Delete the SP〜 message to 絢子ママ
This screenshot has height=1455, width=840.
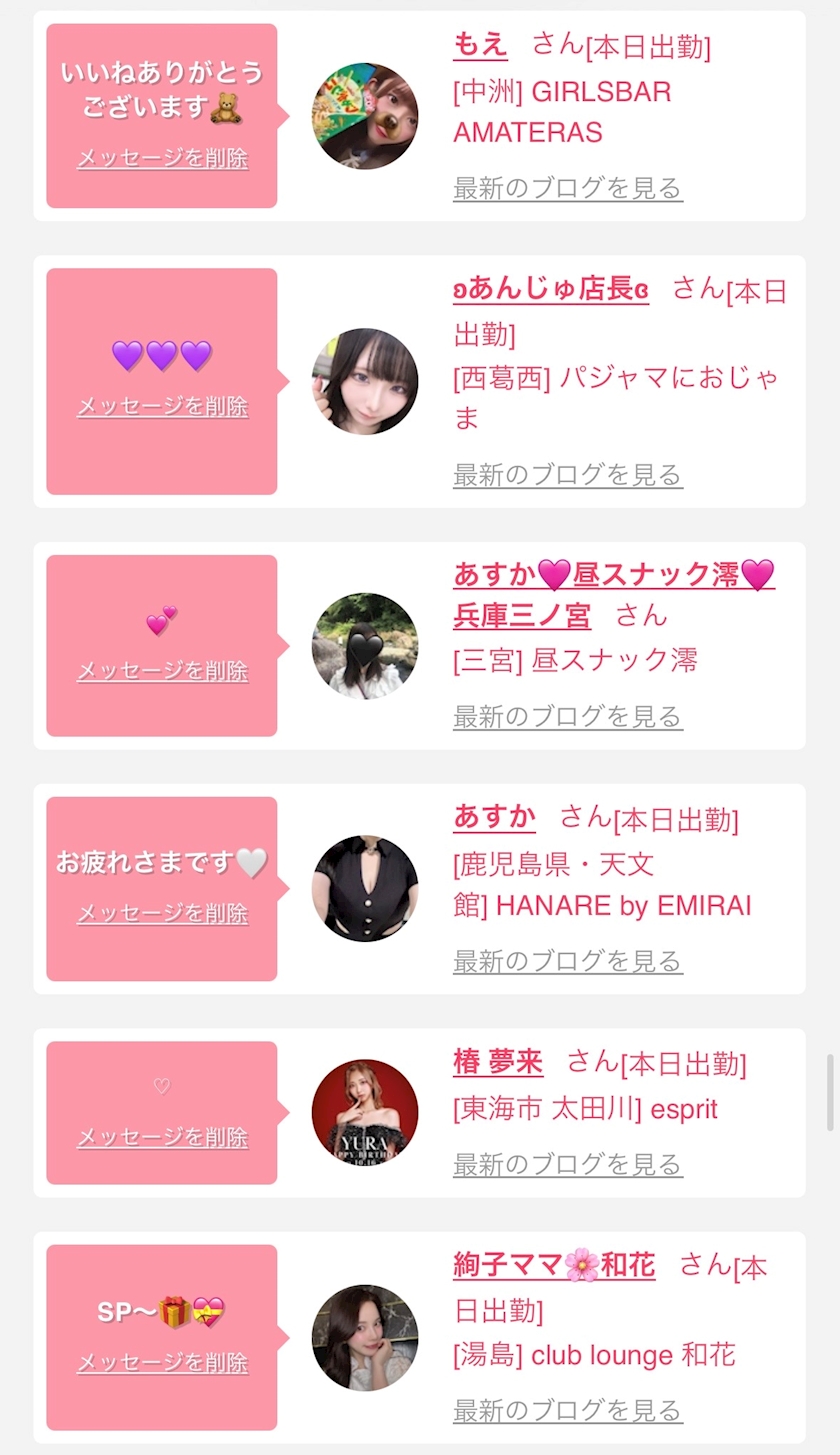[162, 1362]
